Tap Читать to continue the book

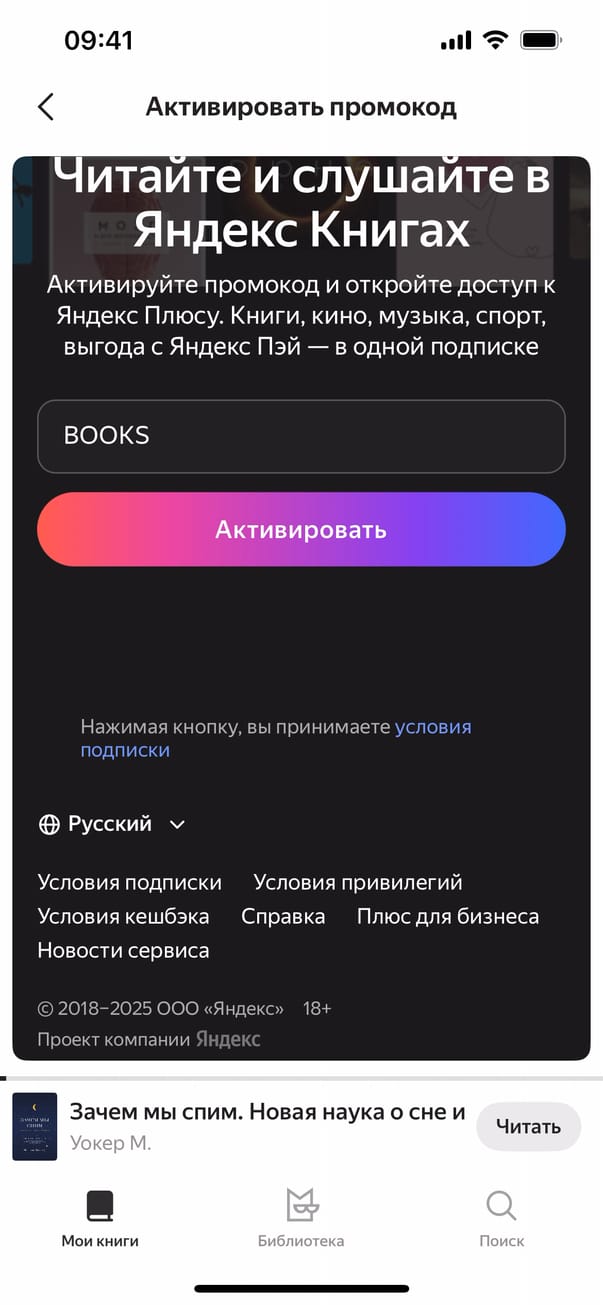click(528, 1127)
